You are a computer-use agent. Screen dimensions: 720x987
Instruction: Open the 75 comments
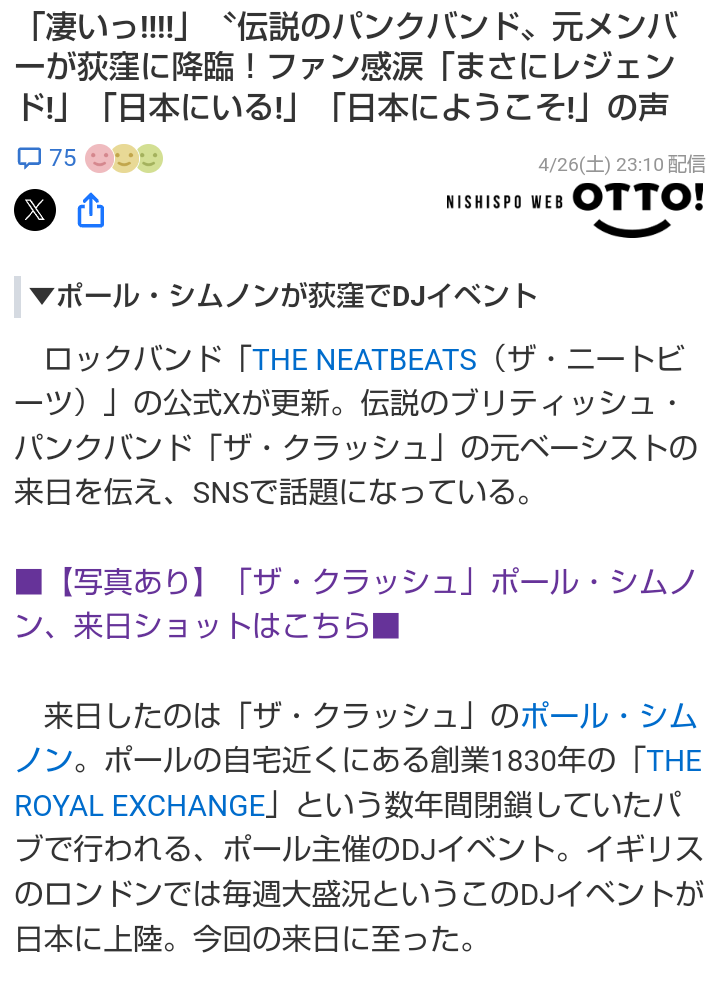pos(46,158)
